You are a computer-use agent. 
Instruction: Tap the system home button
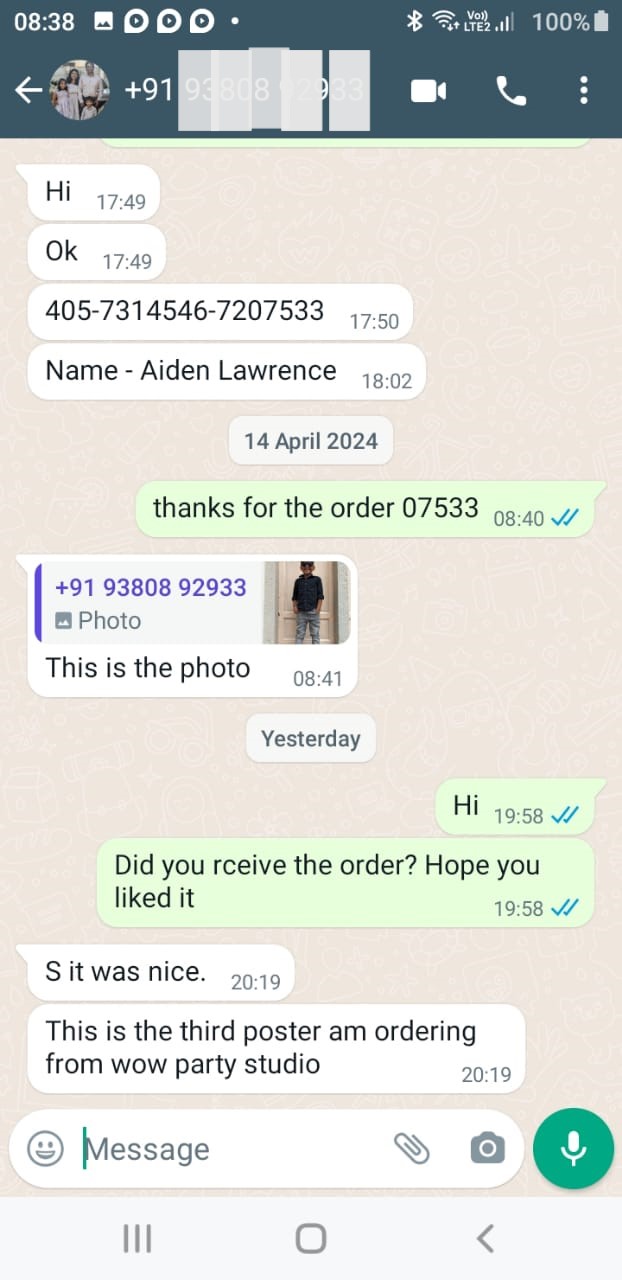[311, 1239]
